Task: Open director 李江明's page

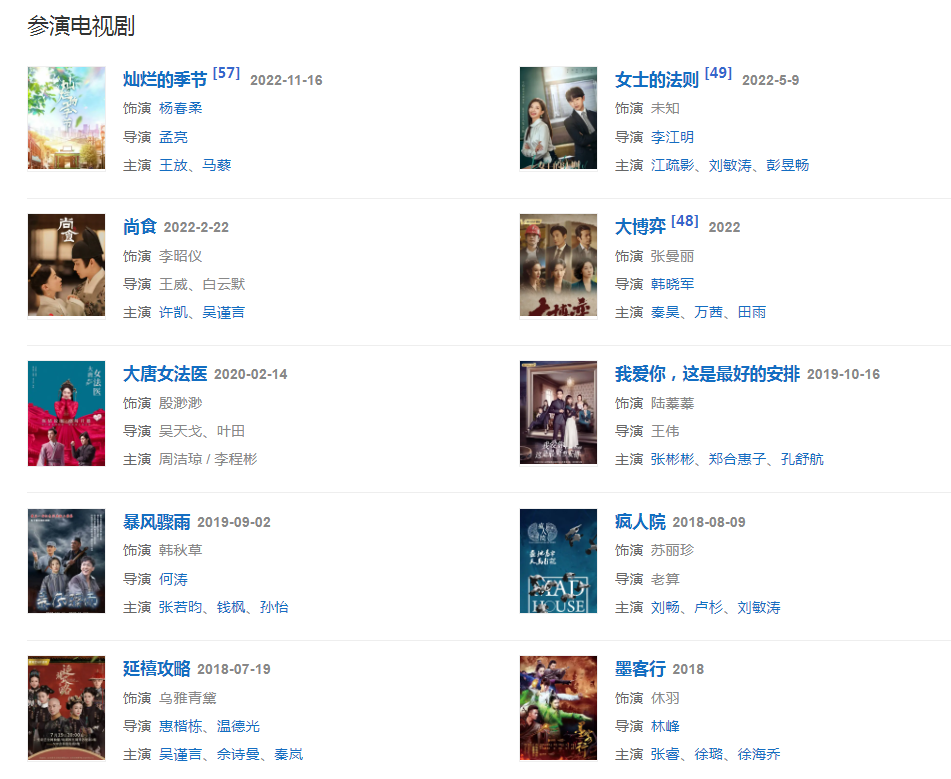Action: (672, 137)
